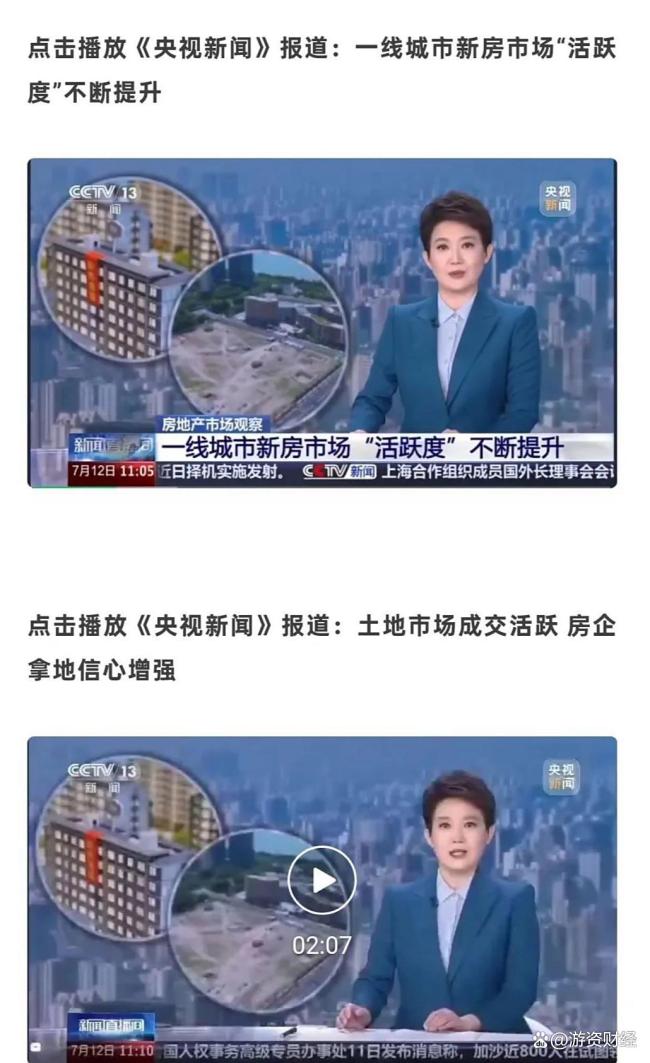Play the video about land market transactions
The height and width of the screenshot is (1063, 650).
coord(322,880)
